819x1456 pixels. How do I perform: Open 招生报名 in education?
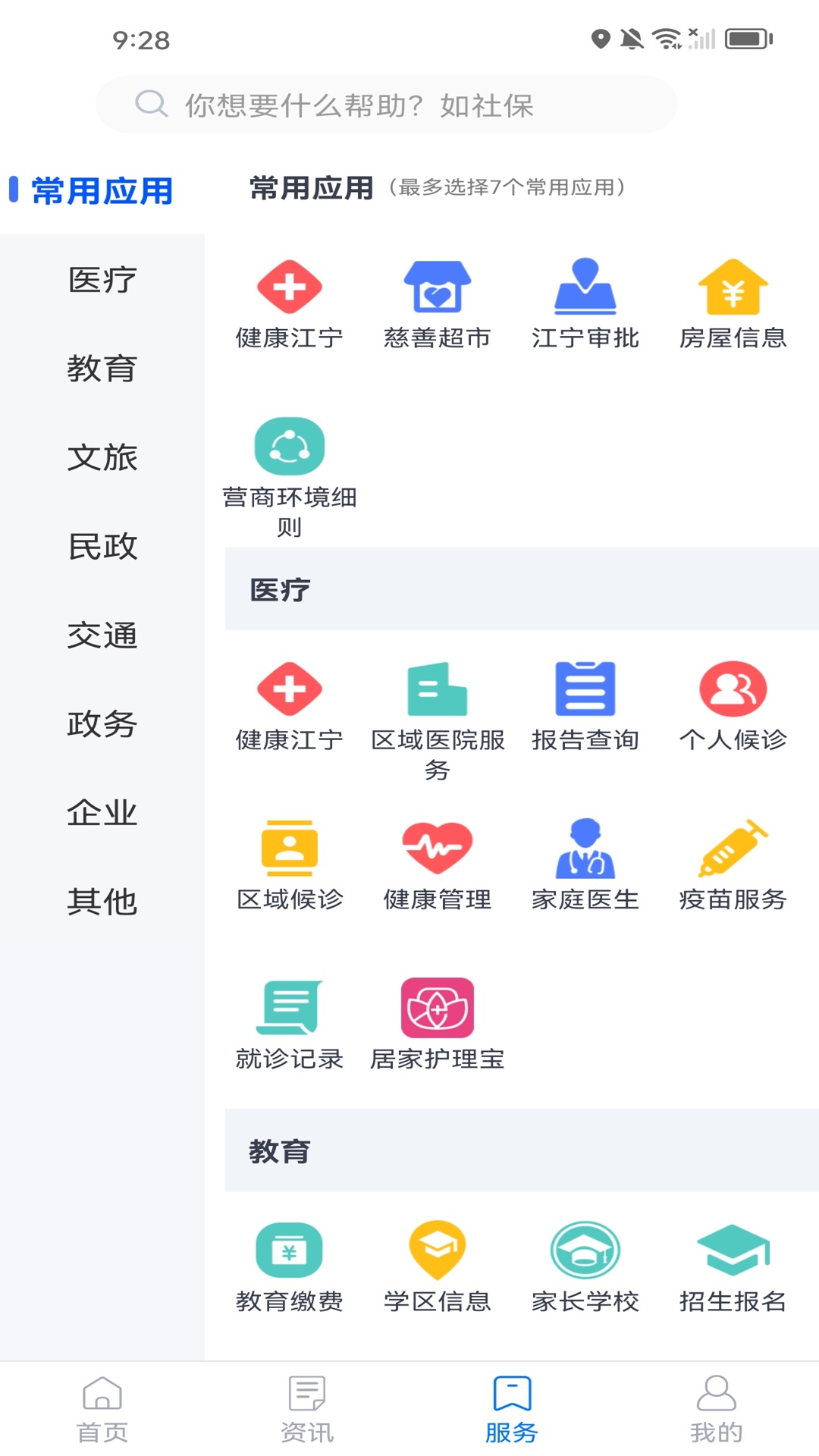point(733,1266)
